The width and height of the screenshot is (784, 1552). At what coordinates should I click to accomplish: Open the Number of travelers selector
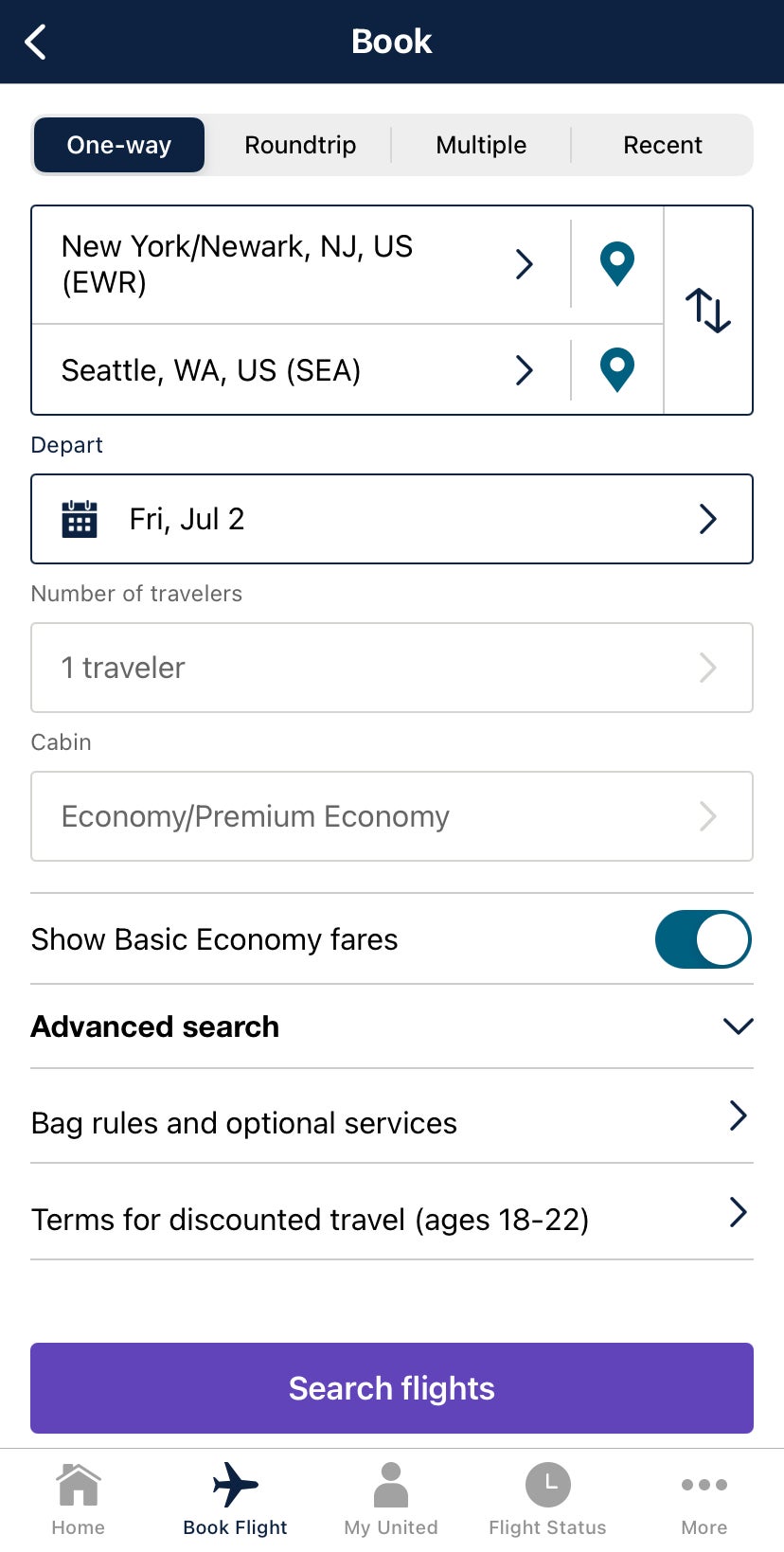pyautogui.click(x=391, y=668)
